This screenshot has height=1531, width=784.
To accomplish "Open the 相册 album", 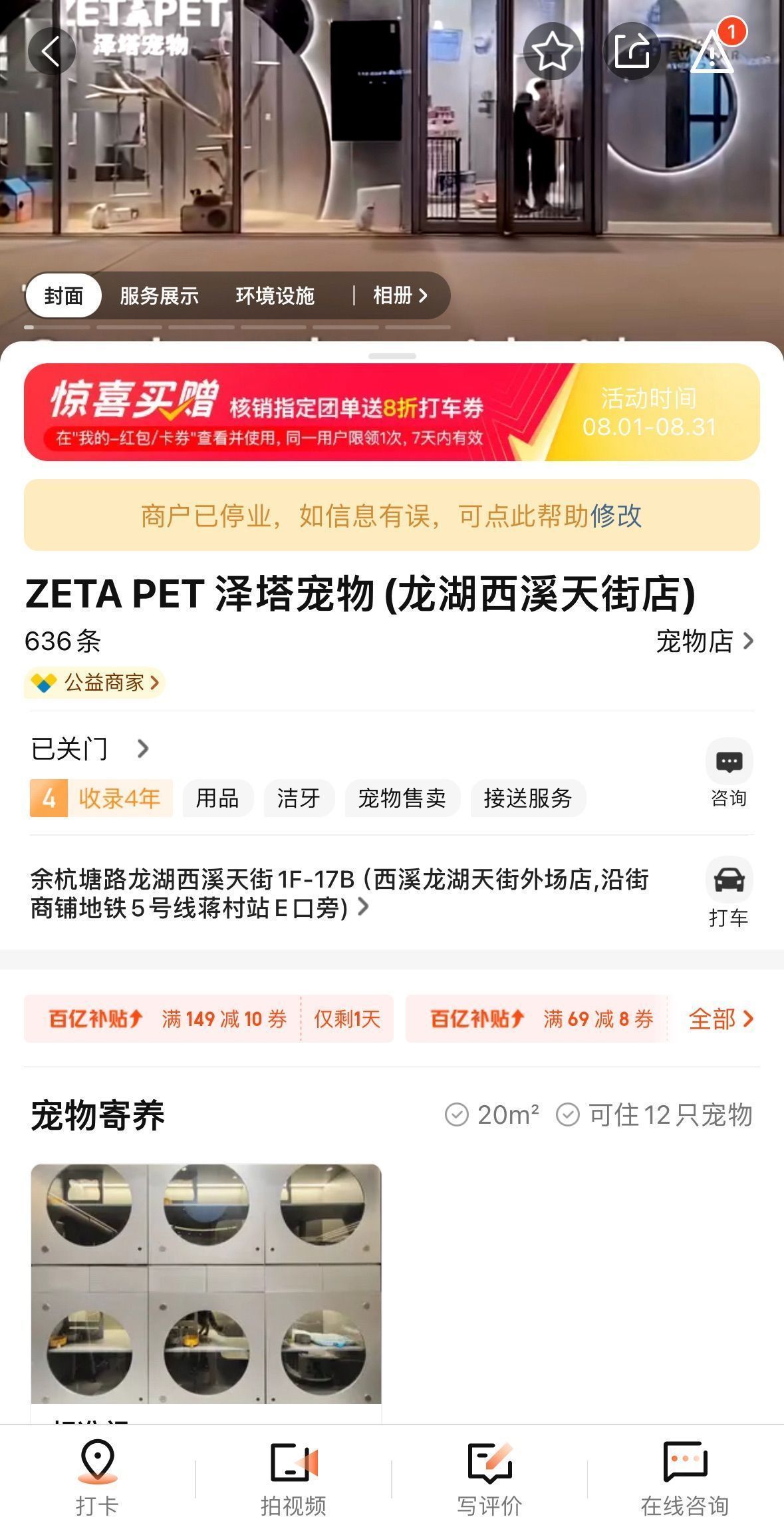I will click(400, 295).
